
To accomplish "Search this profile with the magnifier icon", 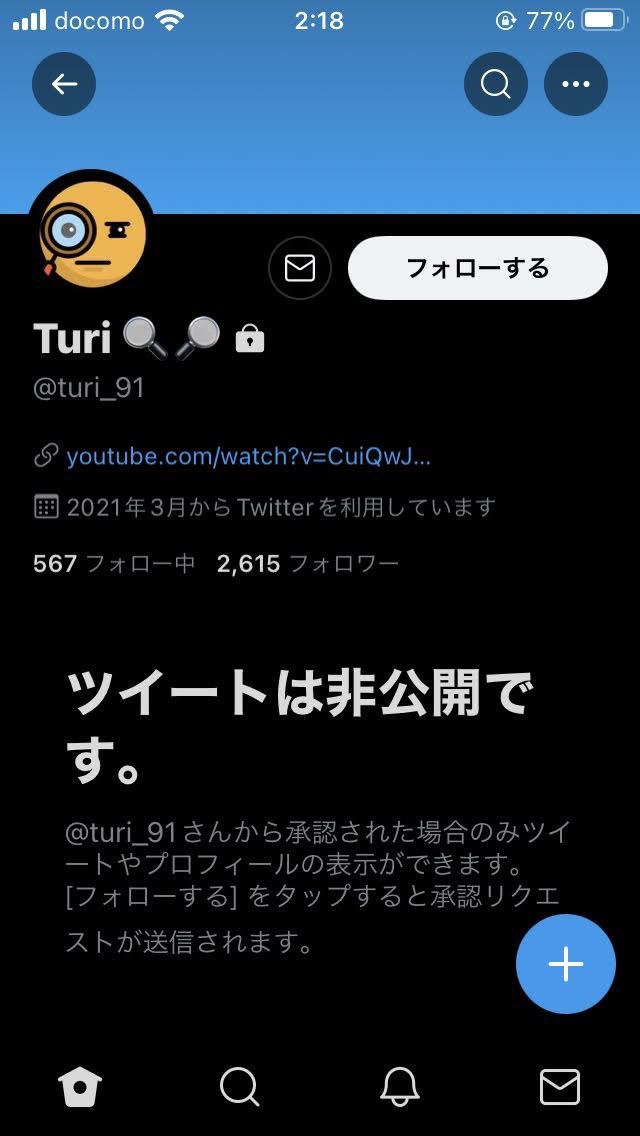I will point(495,84).
